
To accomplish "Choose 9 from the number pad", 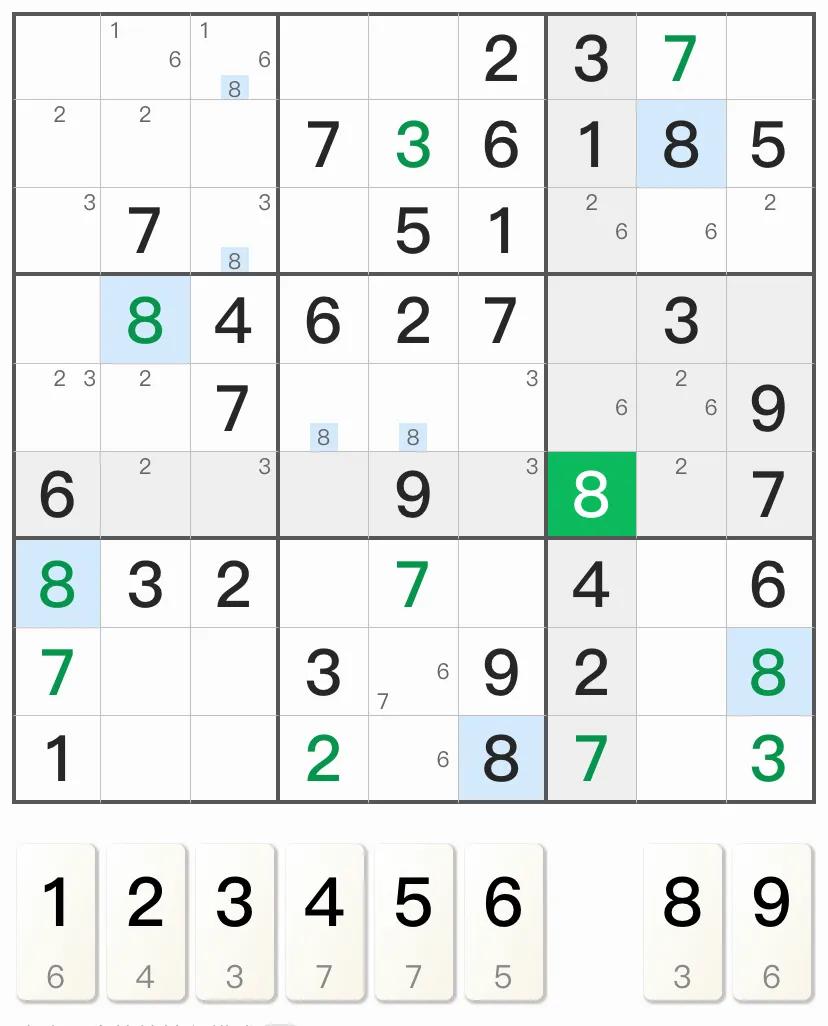I will click(771, 921).
